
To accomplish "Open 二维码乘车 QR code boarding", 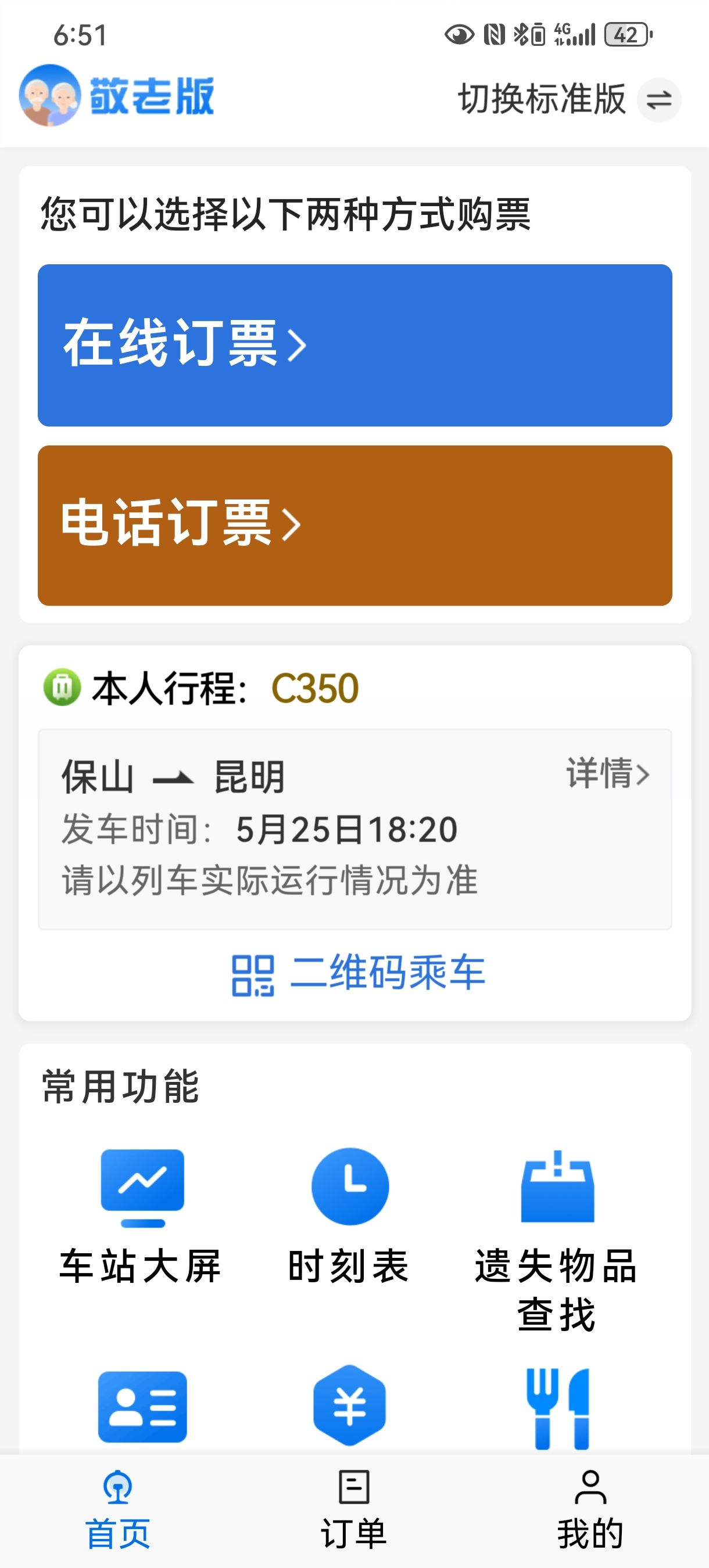I will click(x=358, y=973).
